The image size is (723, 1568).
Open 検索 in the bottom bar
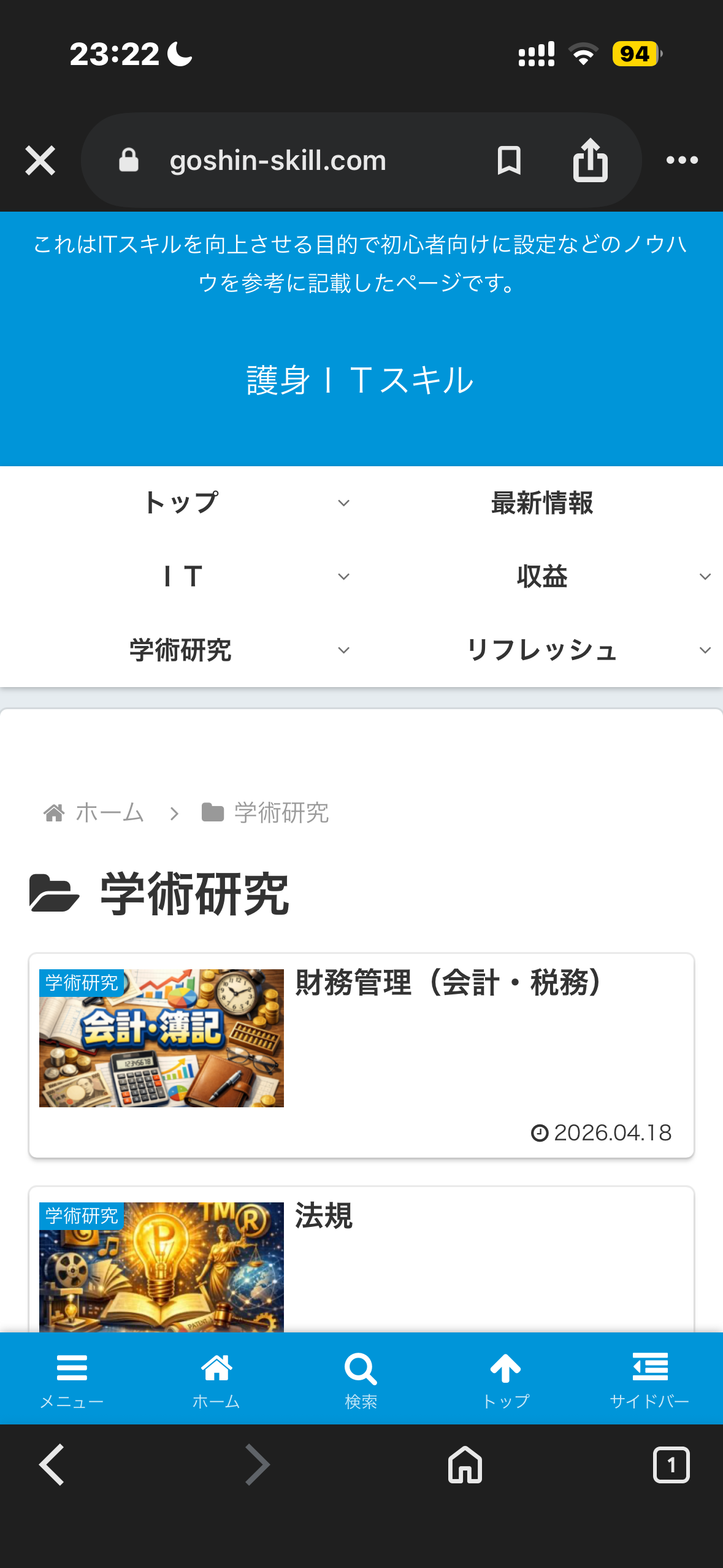361,1378
